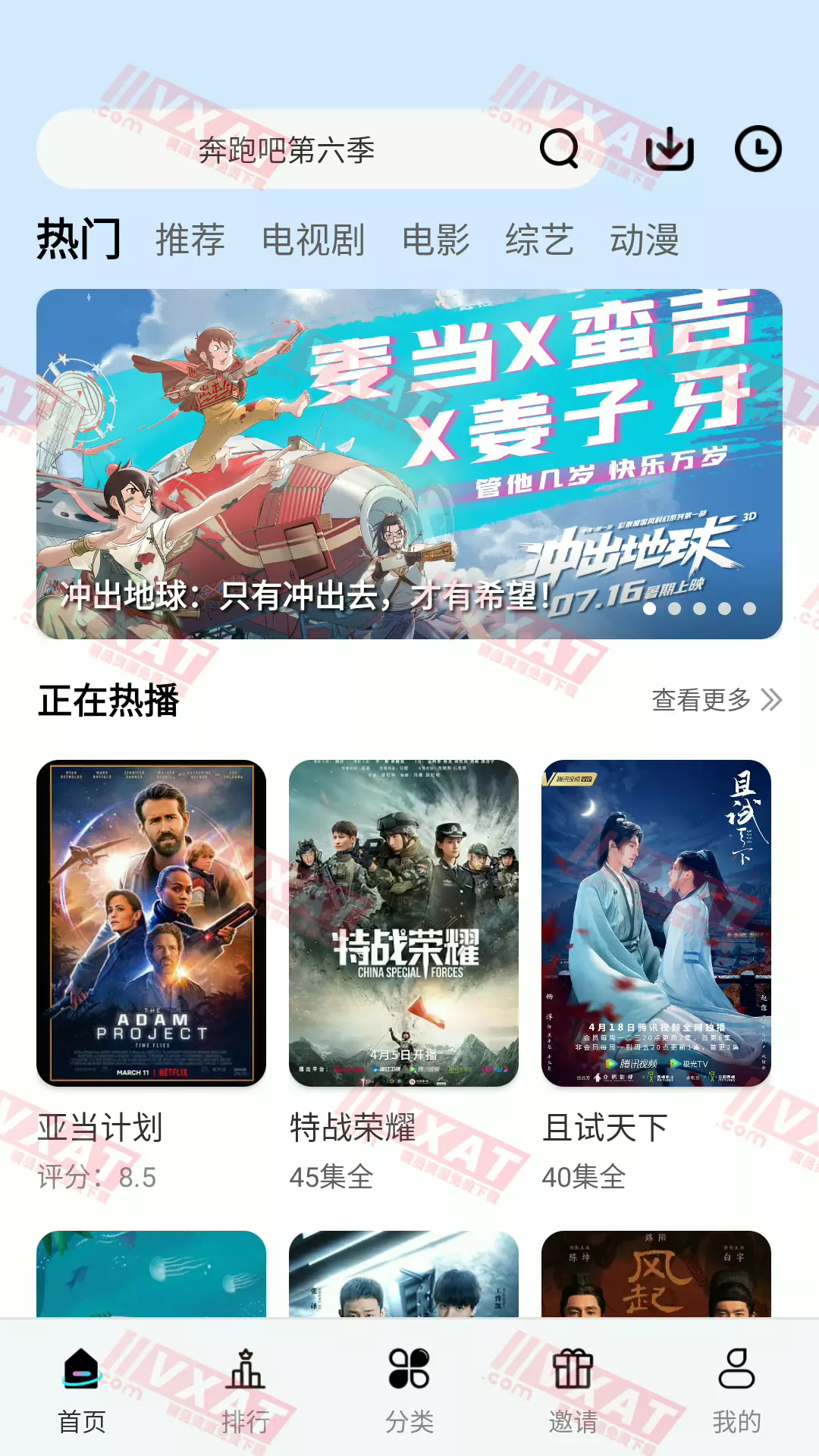This screenshot has height=1456, width=819.
Task: Switch to the 综艺 tab
Action: (x=540, y=240)
